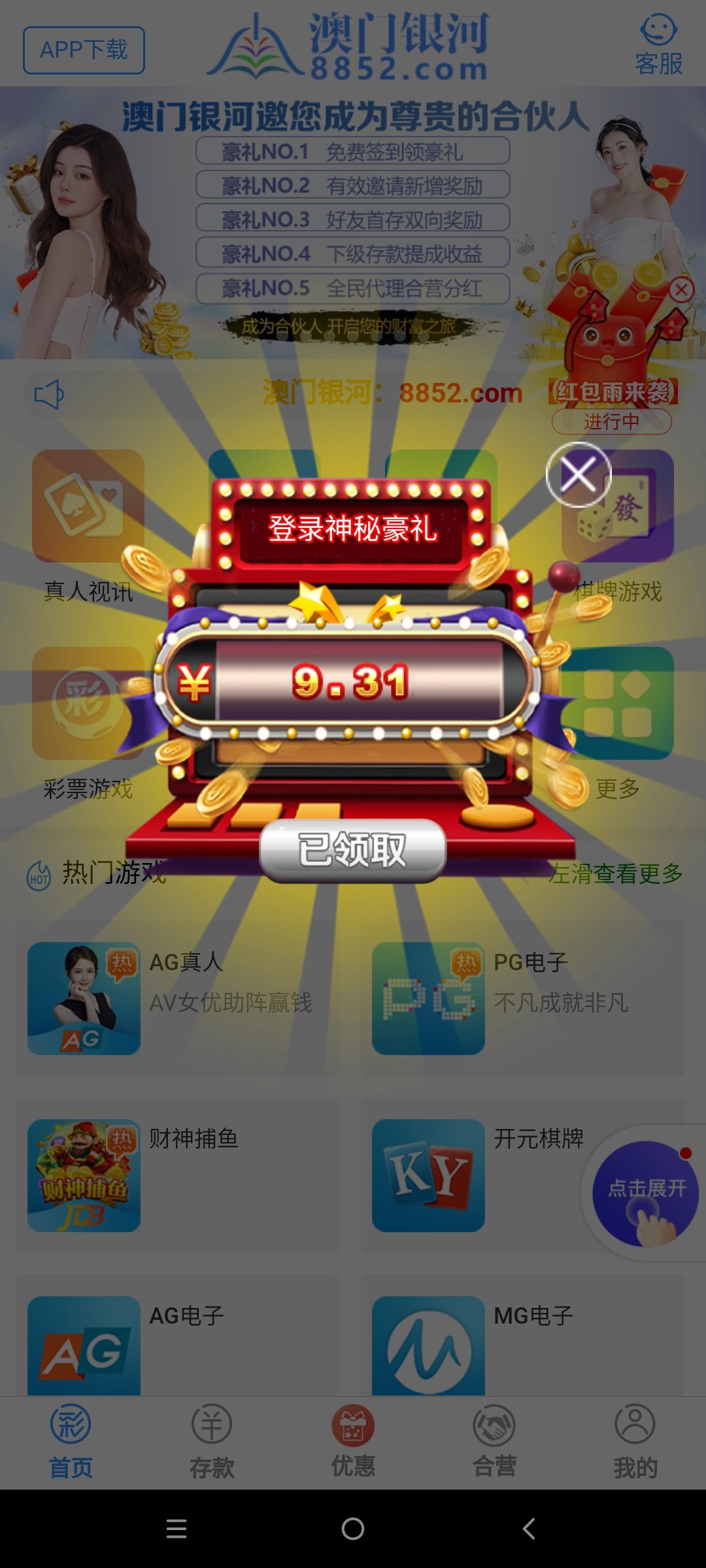Expand the 点击展开 floating button
Image resolution: width=706 pixels, height=1568 pixels.
coord(645,1193)
